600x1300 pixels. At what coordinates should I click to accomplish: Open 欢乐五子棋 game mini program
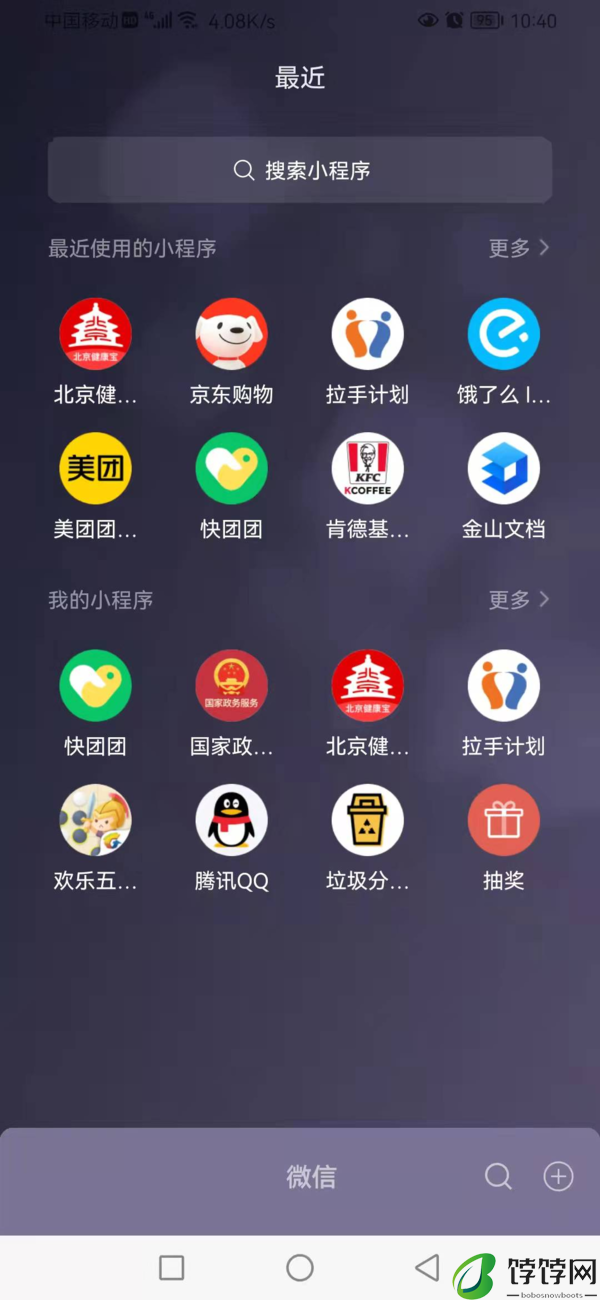coord(95,821)
